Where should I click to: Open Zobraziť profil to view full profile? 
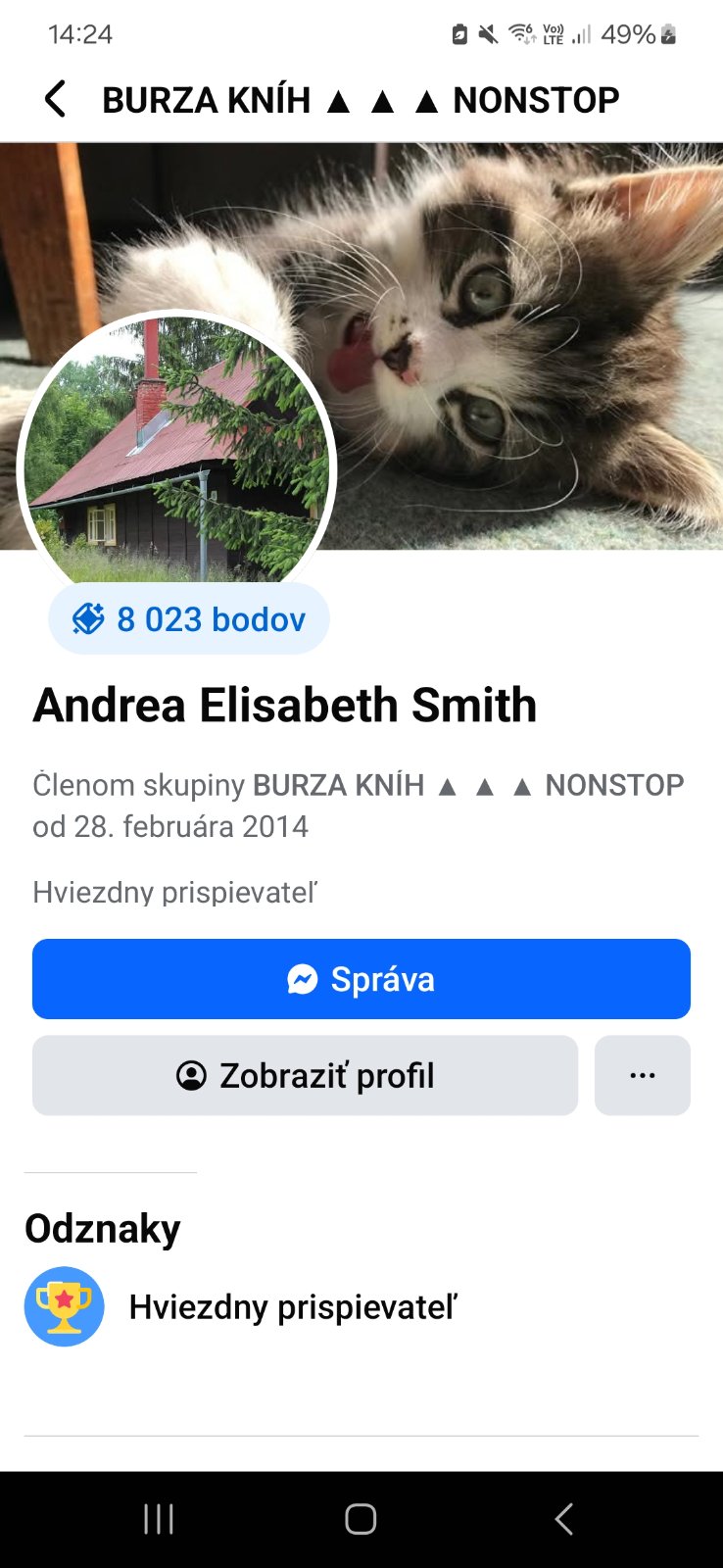pos(305,1075)
